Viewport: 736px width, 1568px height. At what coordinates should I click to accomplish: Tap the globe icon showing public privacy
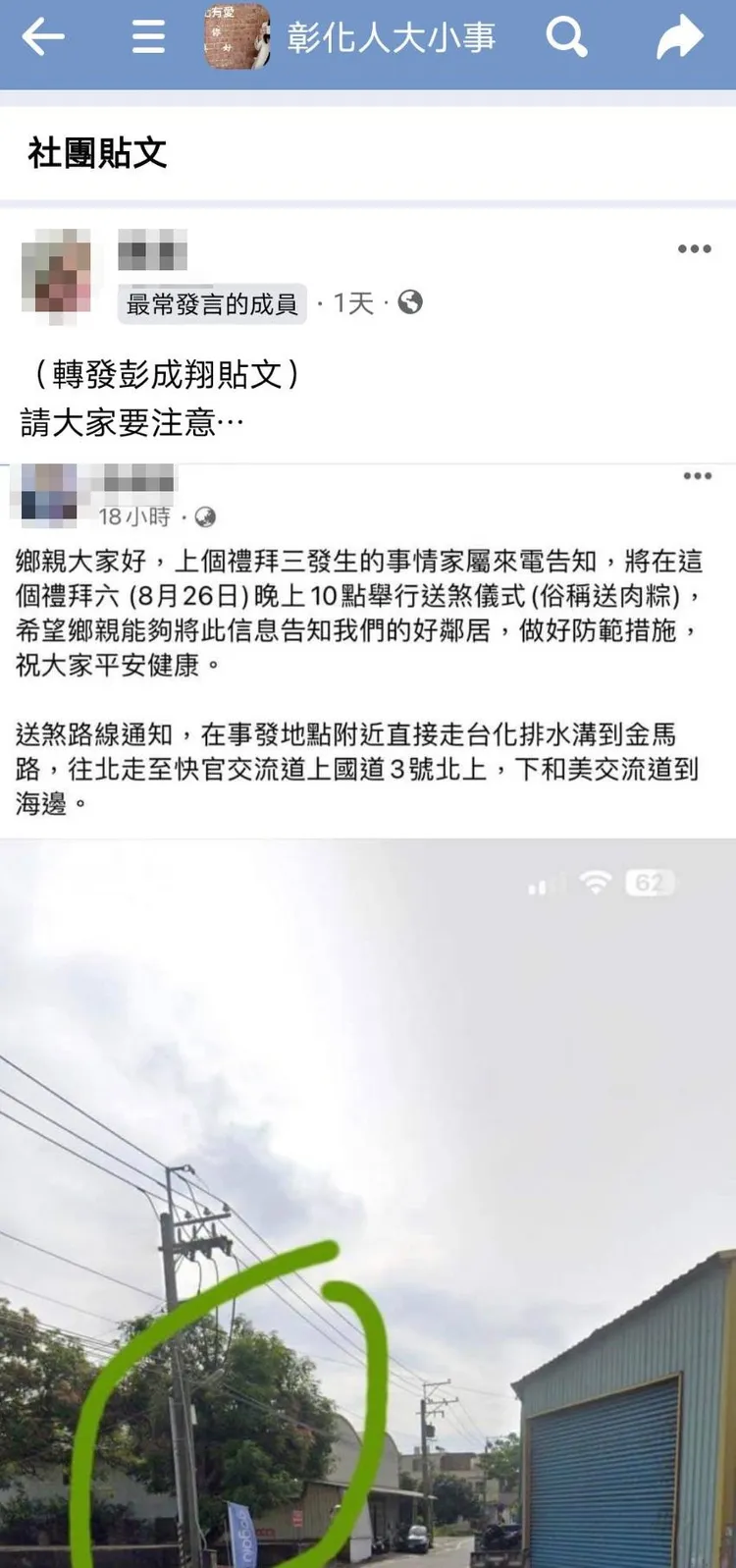pos(411,304)
